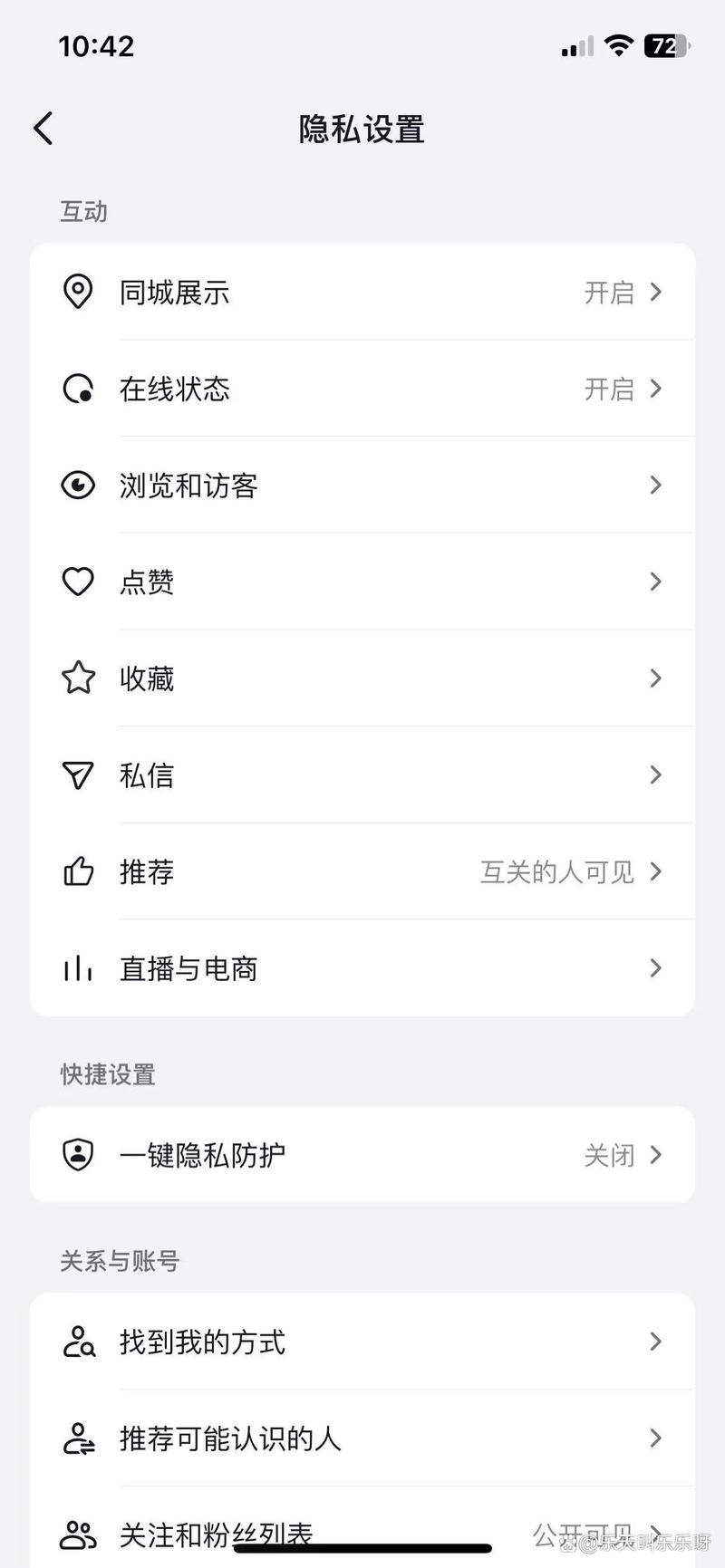
Task: Tap the star icon next to 收藏
Action: coord(78,678)
